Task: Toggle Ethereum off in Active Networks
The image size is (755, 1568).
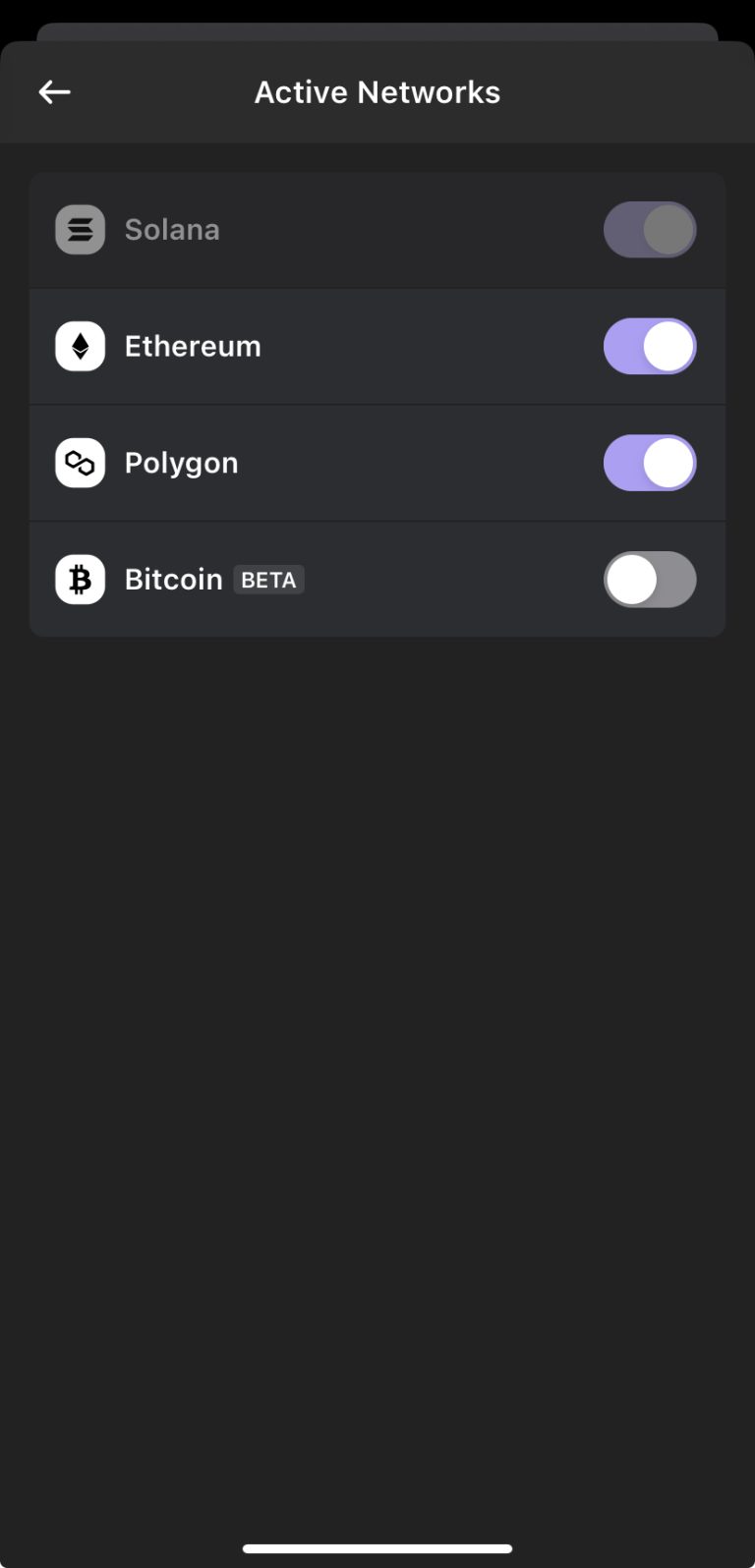Action: click(650, 346)
